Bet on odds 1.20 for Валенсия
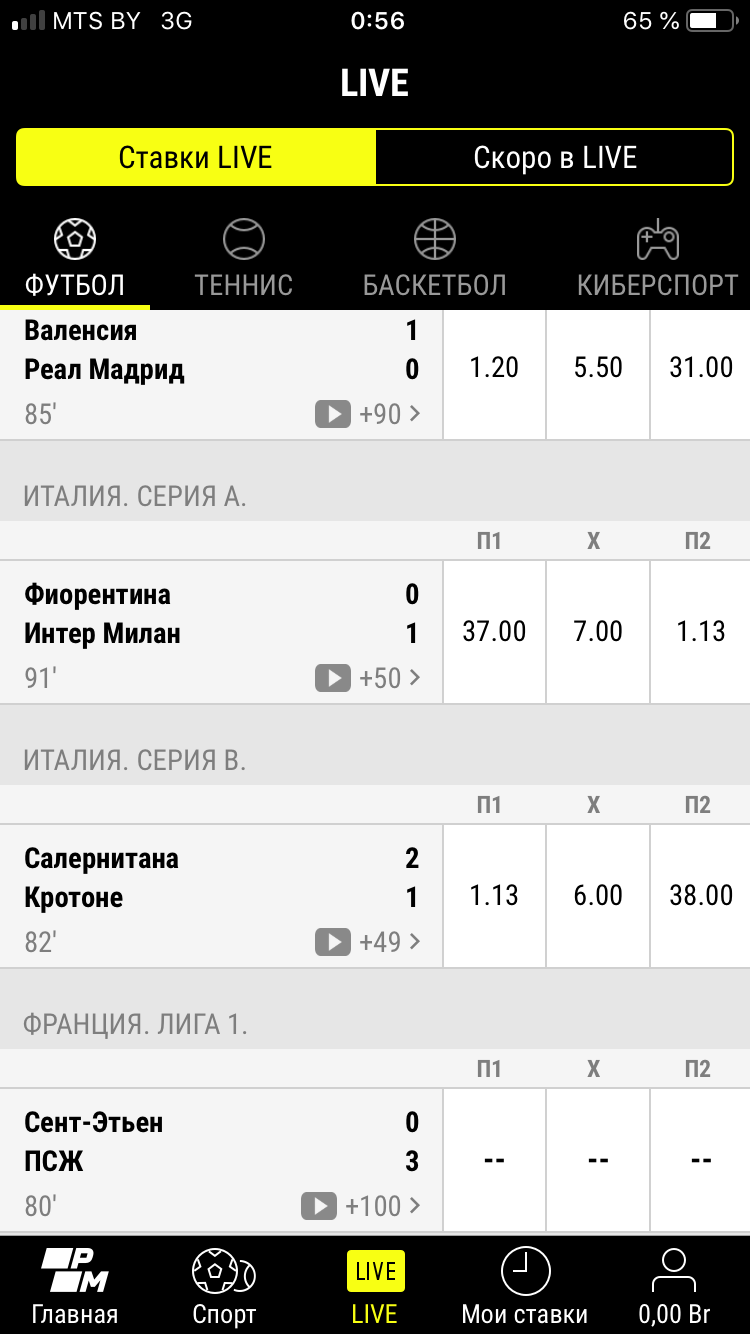750x1334 pixels. point(494,368)
